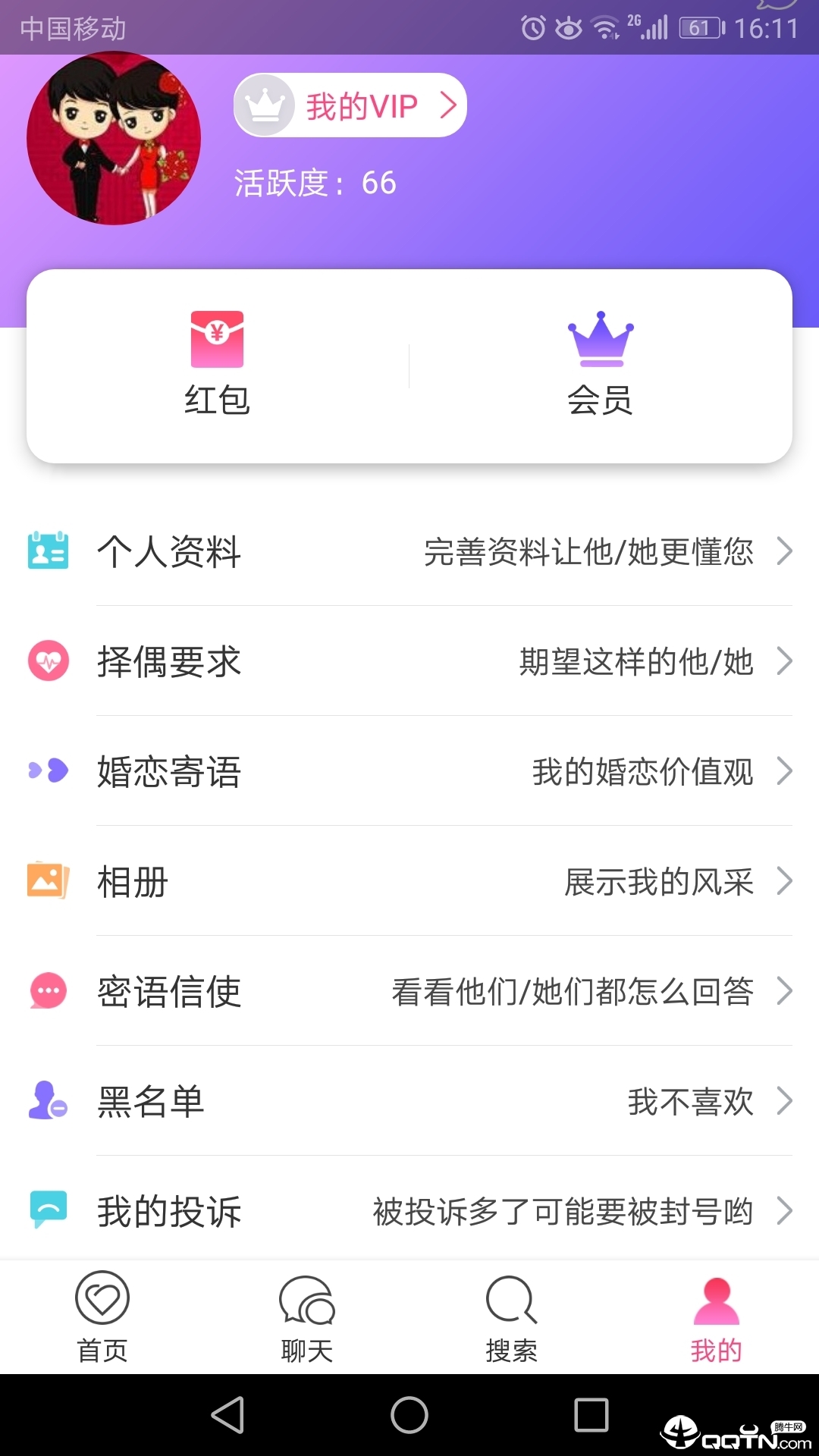The height and width of the screenshot is (1456, 819).
Task: Open 相册 photo album
Action: [409, 881]
